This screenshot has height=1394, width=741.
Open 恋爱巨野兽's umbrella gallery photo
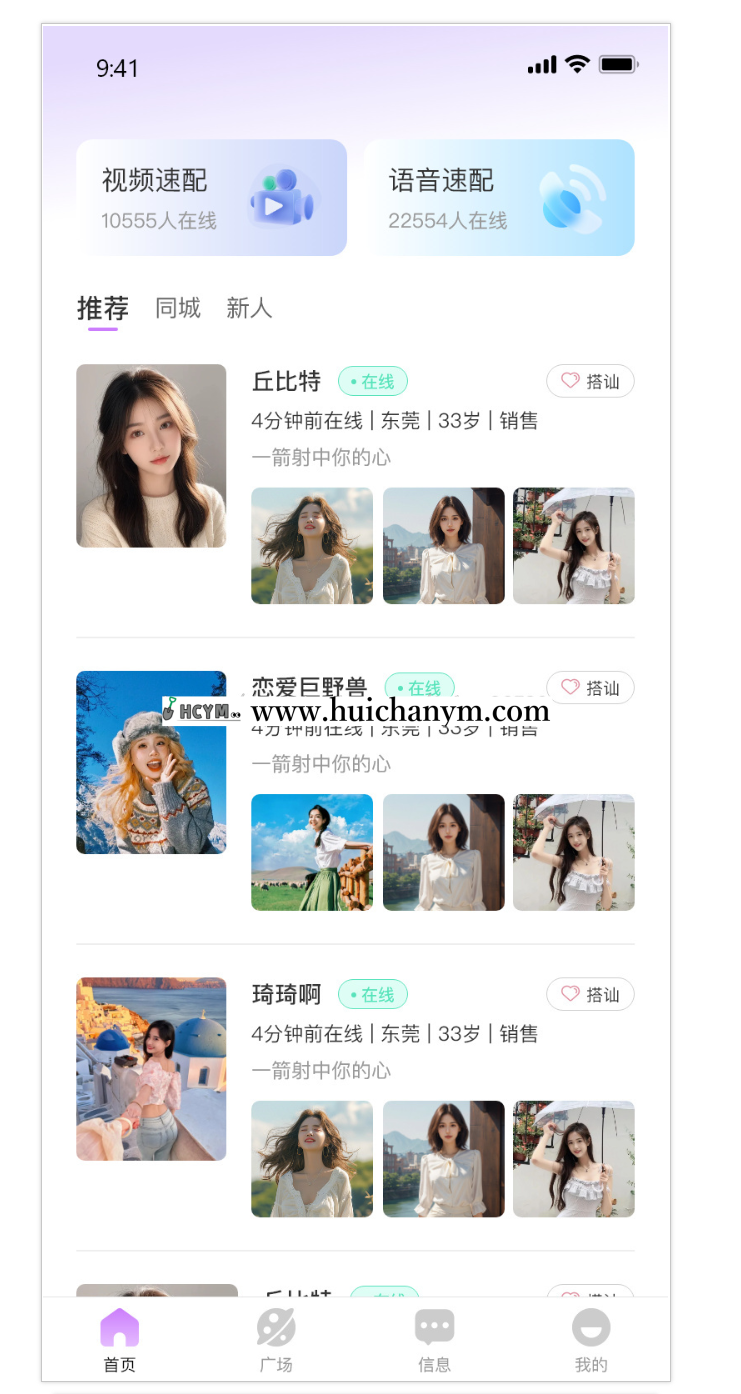tap(574, 852)
